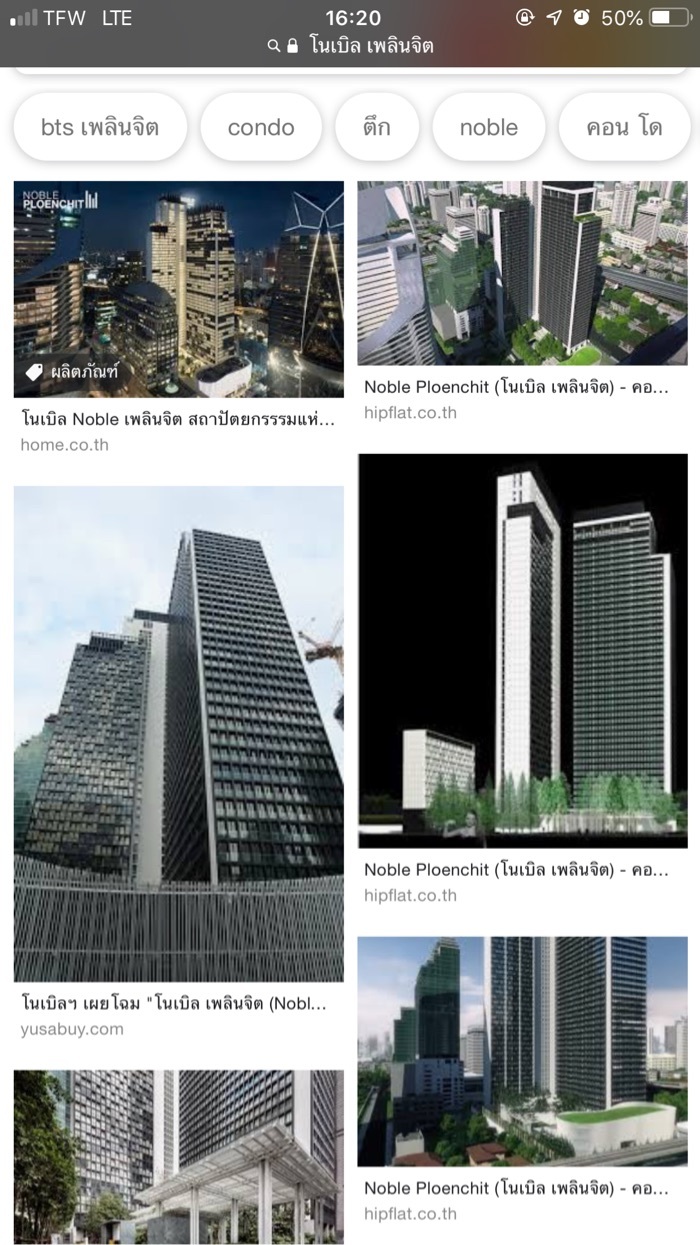Viewport: 700px width, 1245px height.
Task: Open the yusabuy.com tower image result
Action: click(178, 733)
